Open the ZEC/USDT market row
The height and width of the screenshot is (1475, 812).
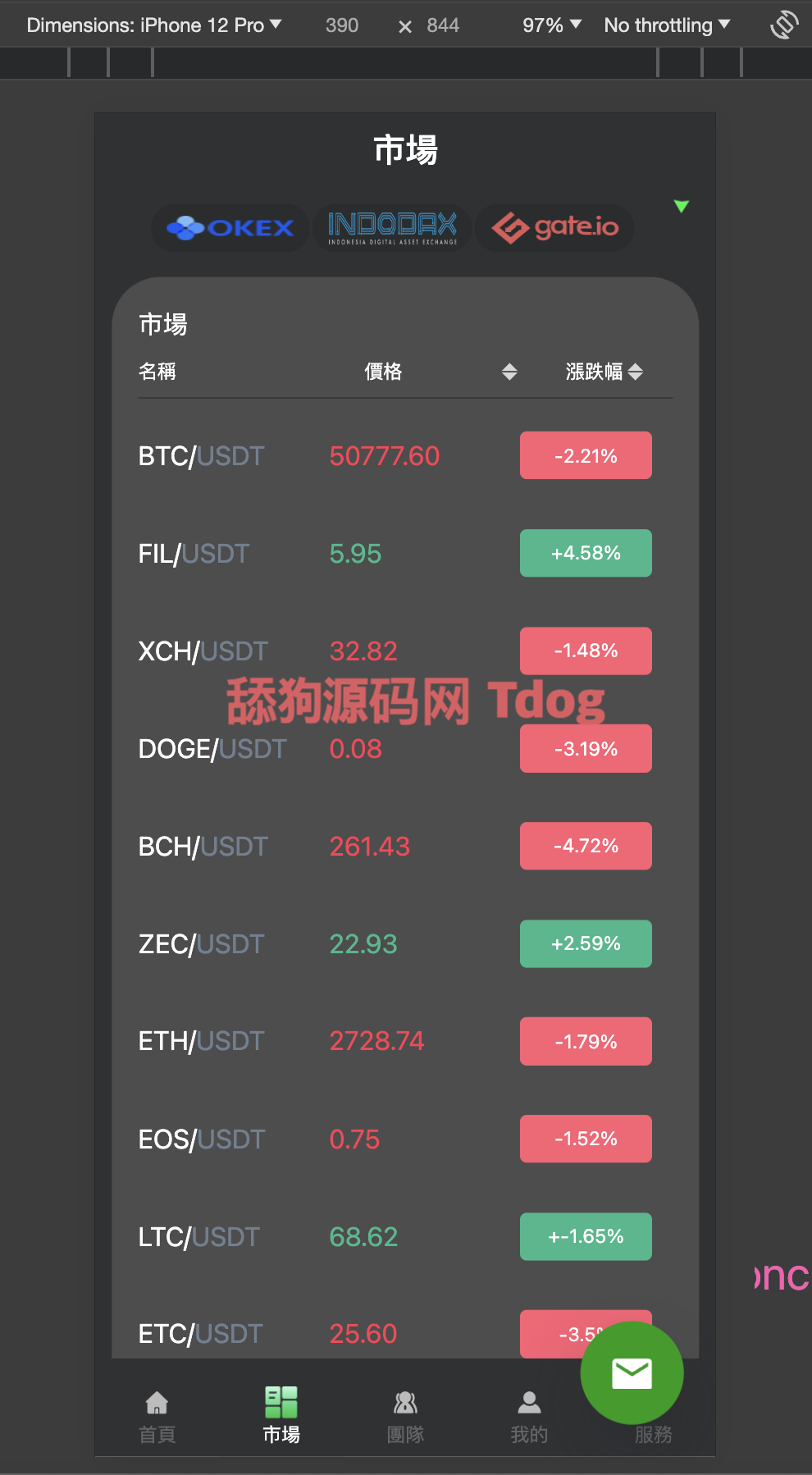click(394, 943)
